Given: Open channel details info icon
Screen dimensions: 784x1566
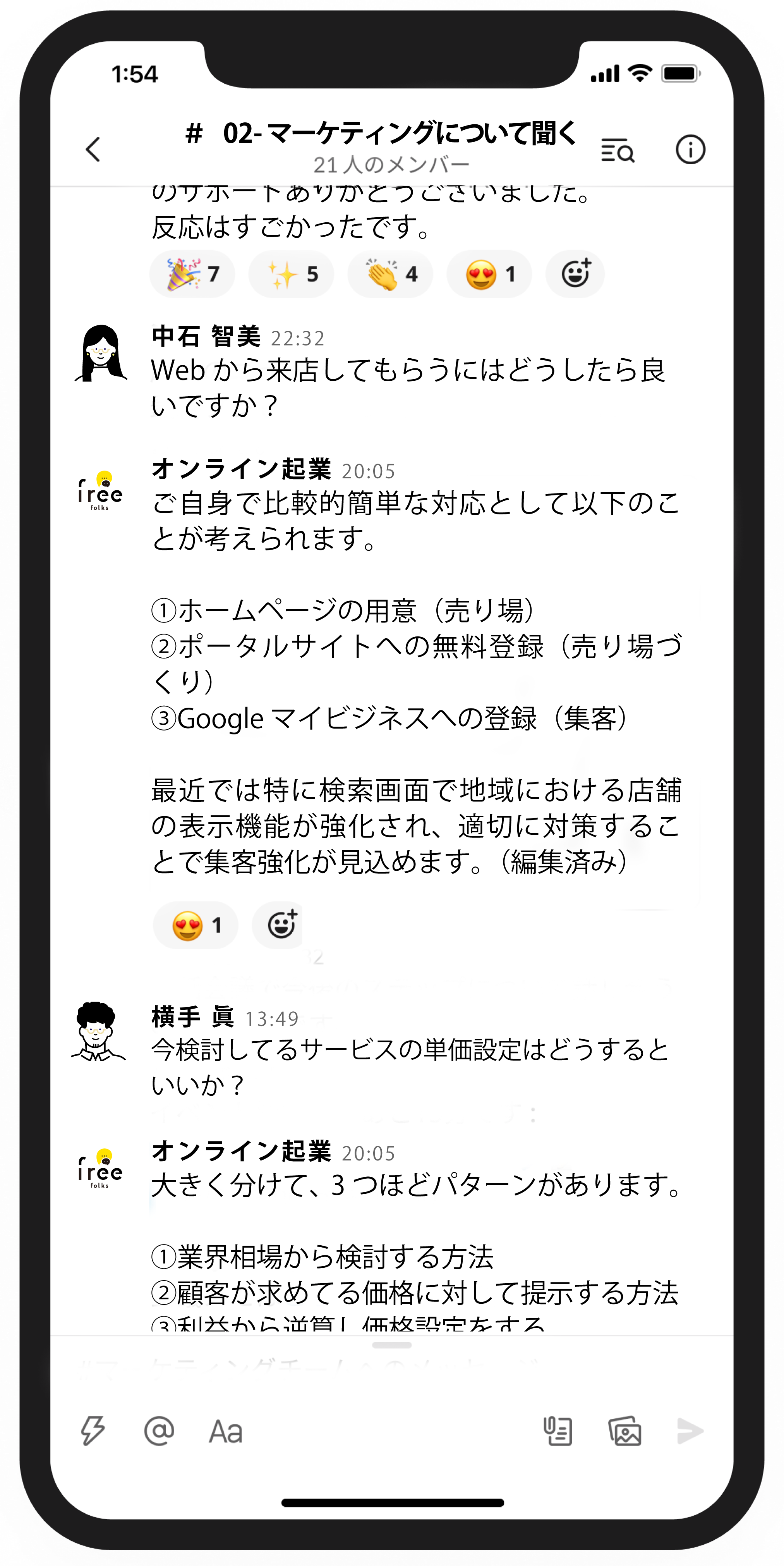Looking at the screenshot, I should pyautogui.click(x=690, y=150).
